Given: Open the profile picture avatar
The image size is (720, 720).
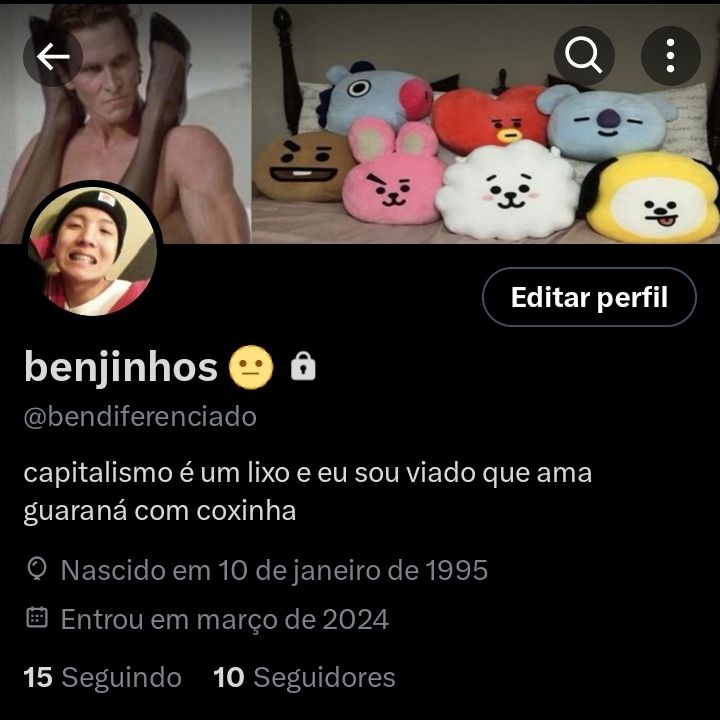Looking at the screenshot, I should click(x=92, y=251).
